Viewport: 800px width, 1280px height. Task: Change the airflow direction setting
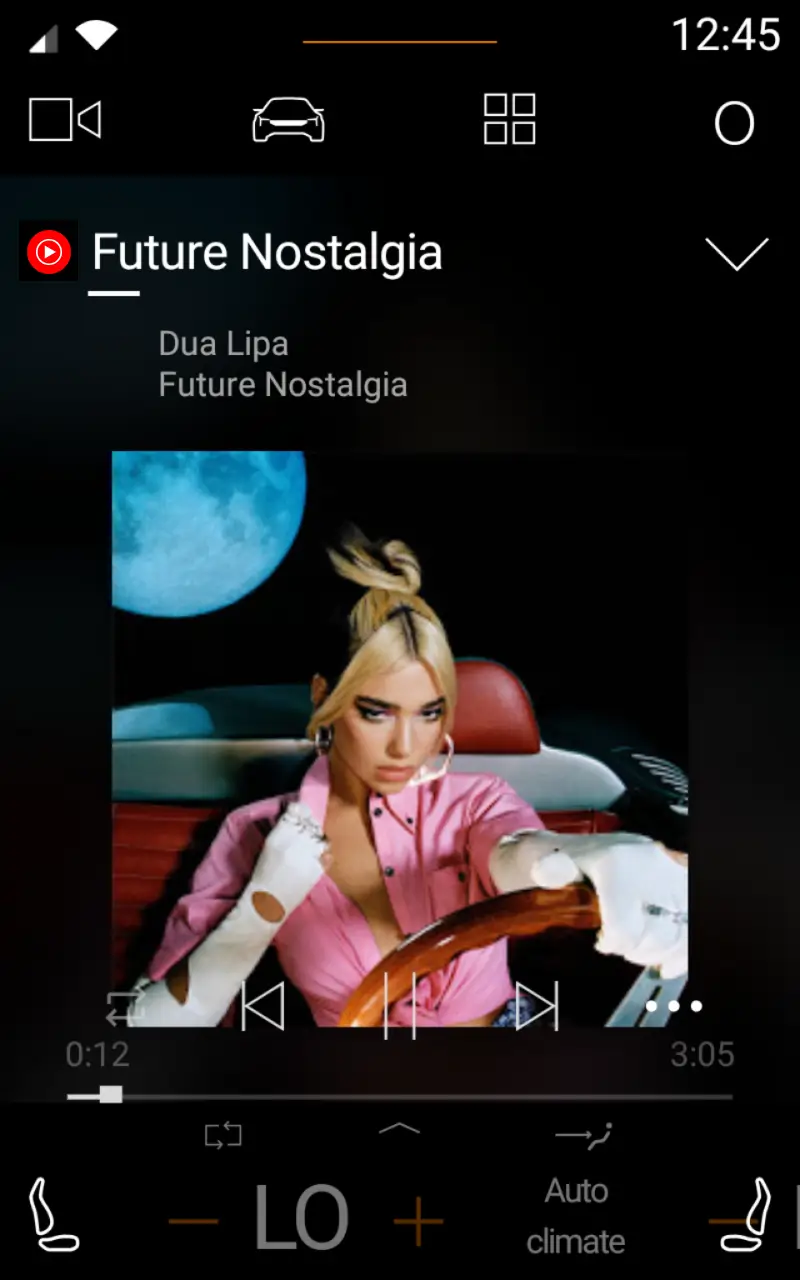tap(583, 1135)
